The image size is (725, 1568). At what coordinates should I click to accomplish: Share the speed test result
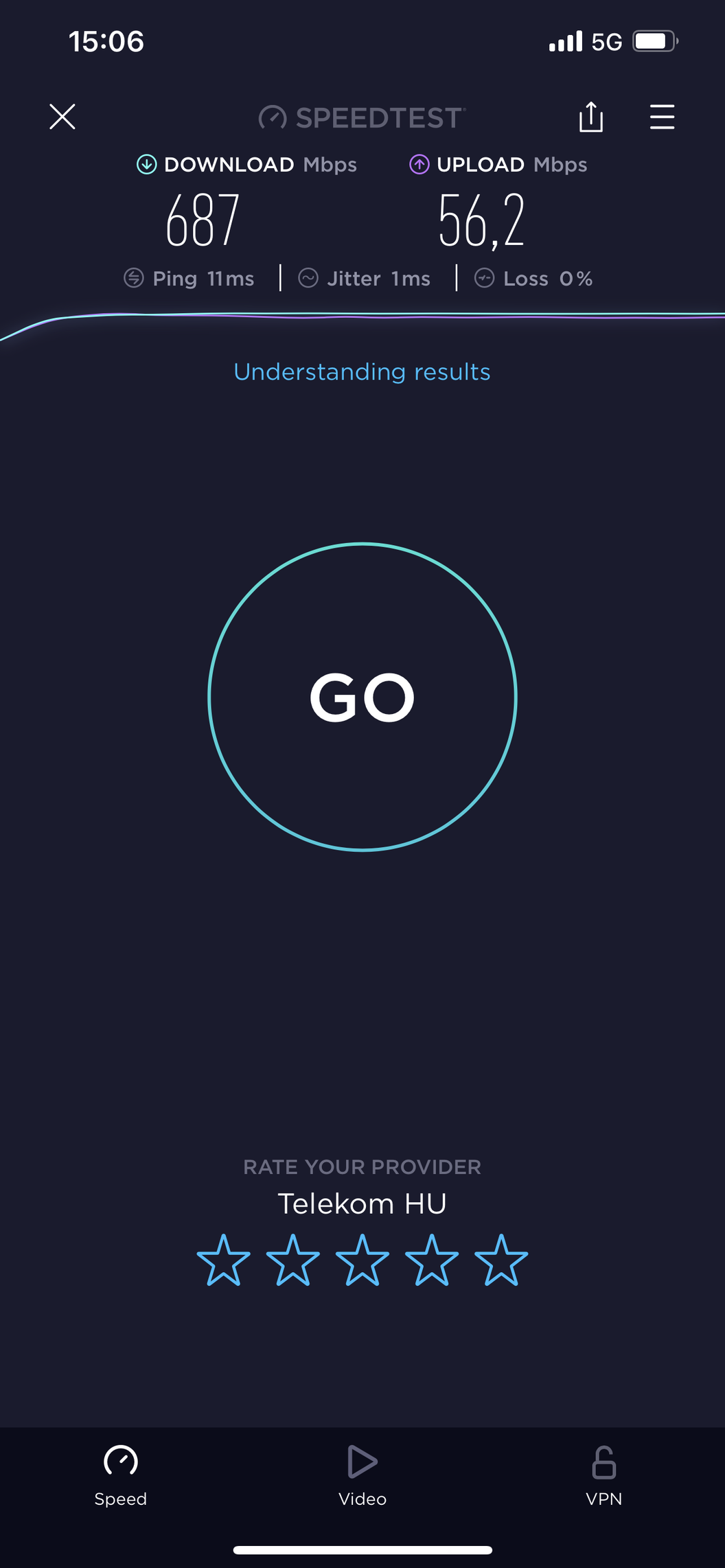(590, 117)
